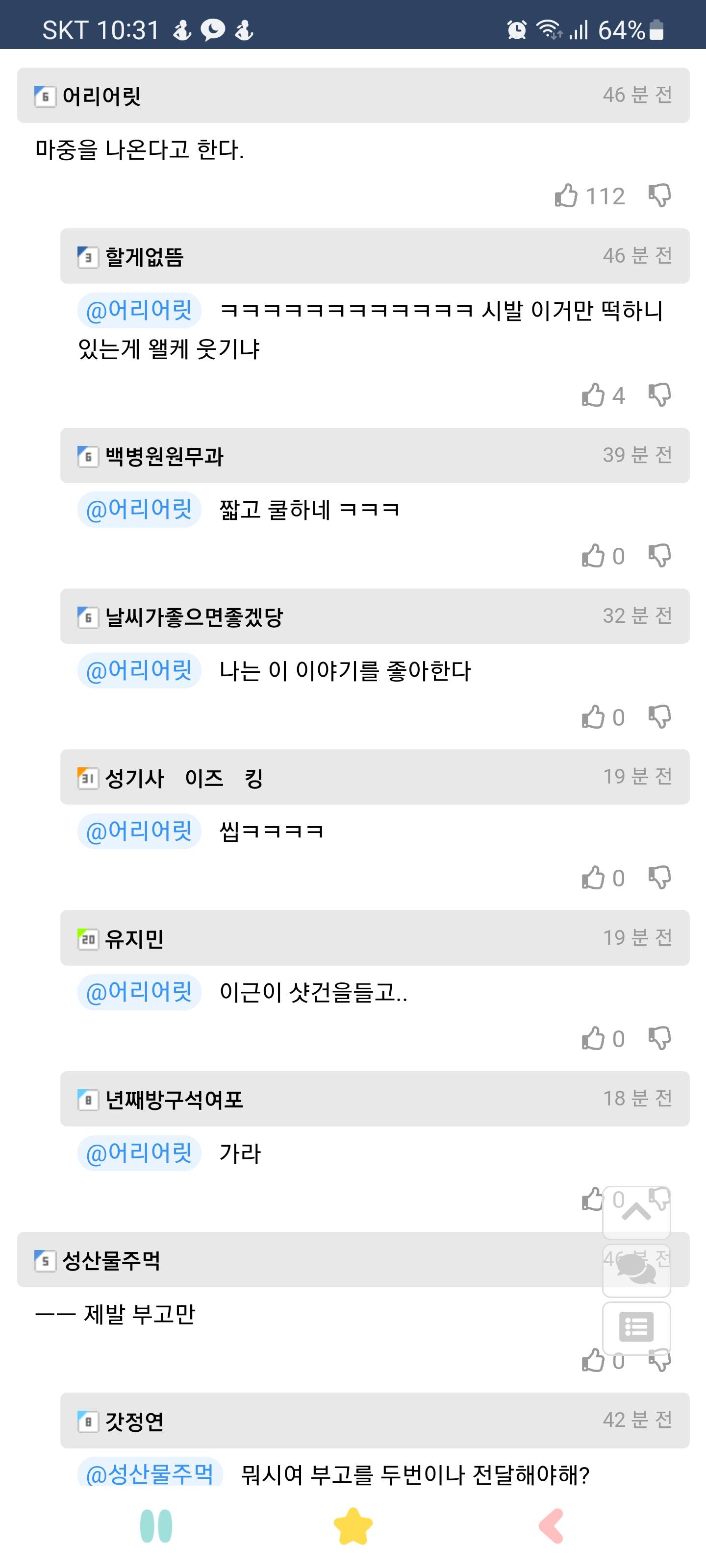706x1568 pixels.
Task: Dislike 날씨가좋으면좋겠당's reply
Action: 660,717
